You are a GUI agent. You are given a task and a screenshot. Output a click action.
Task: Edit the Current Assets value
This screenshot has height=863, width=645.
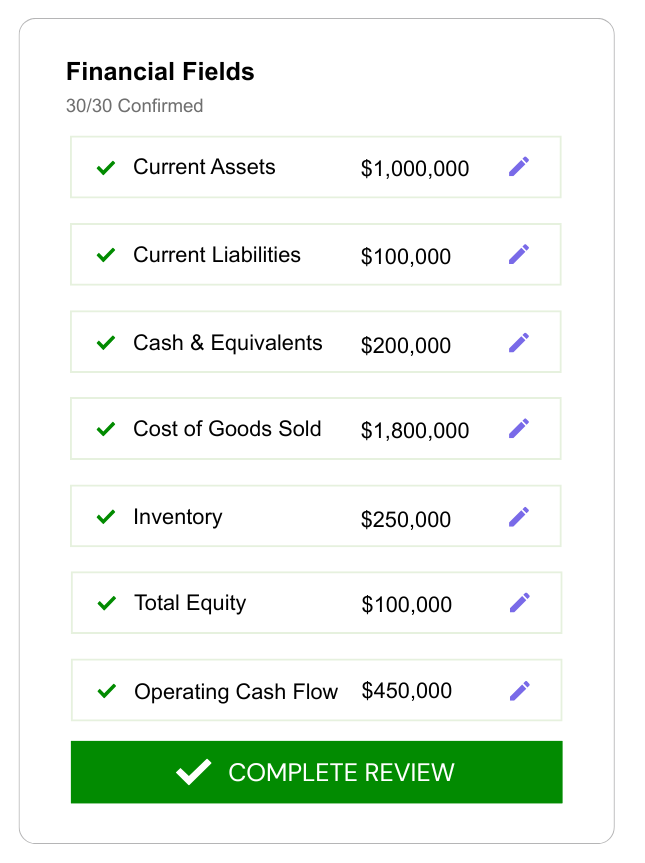click(x=518, y=167)
